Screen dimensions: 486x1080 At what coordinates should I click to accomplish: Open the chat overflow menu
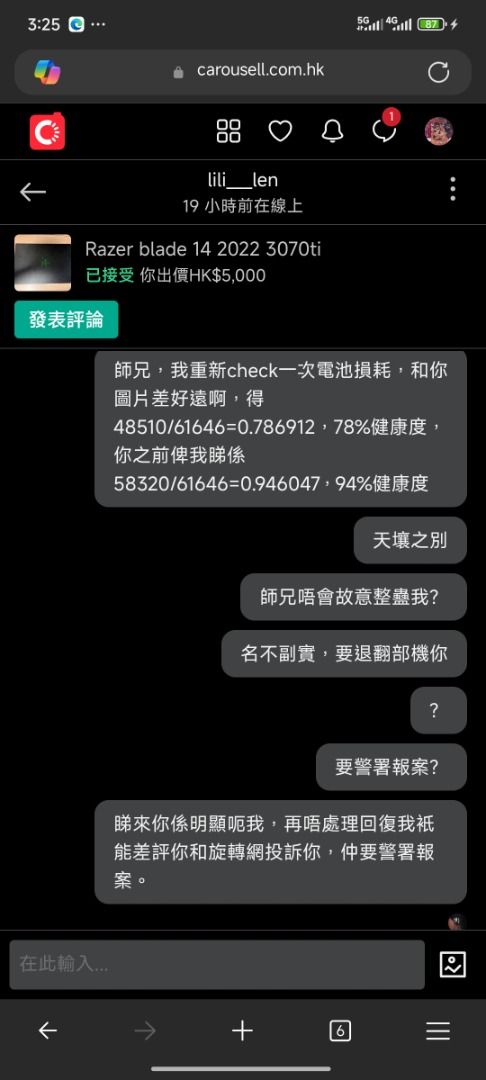coord(452,189)
